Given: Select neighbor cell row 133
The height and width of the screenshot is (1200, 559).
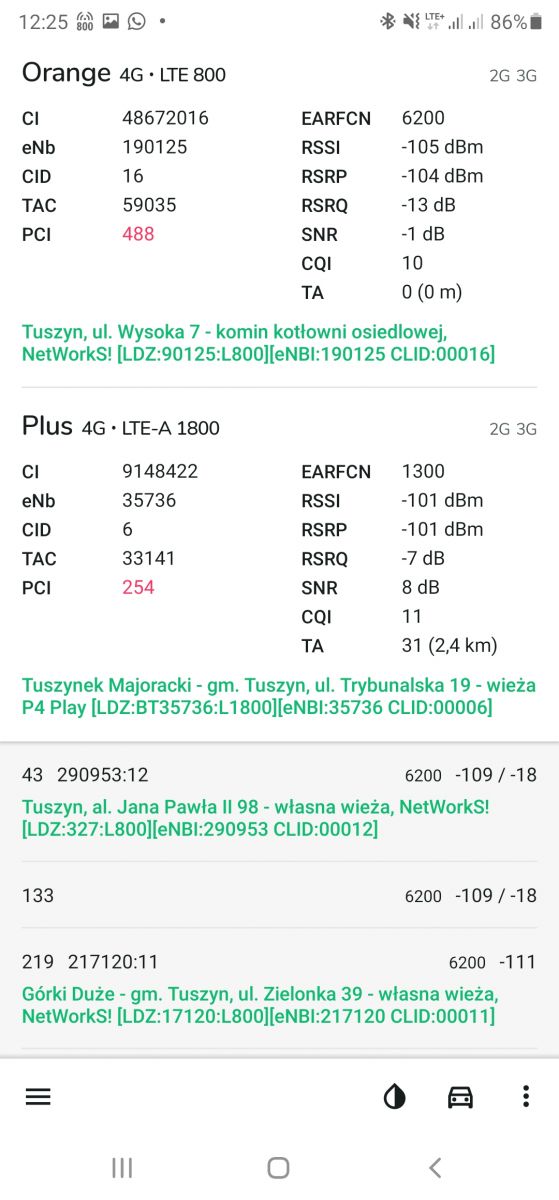Looking at the screenshot, I should tap(279, 895).
